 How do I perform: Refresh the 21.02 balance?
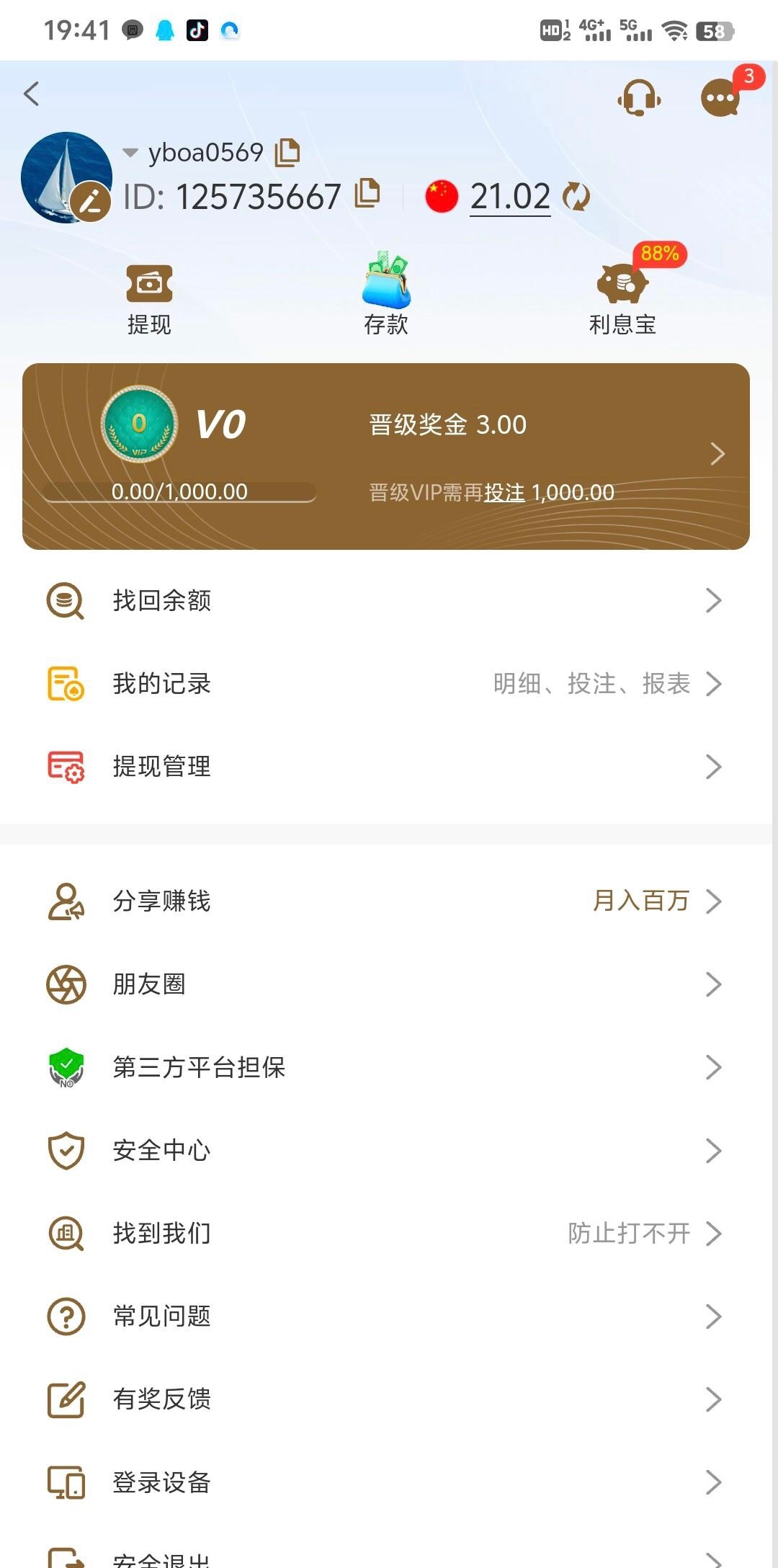click(576, 197)
